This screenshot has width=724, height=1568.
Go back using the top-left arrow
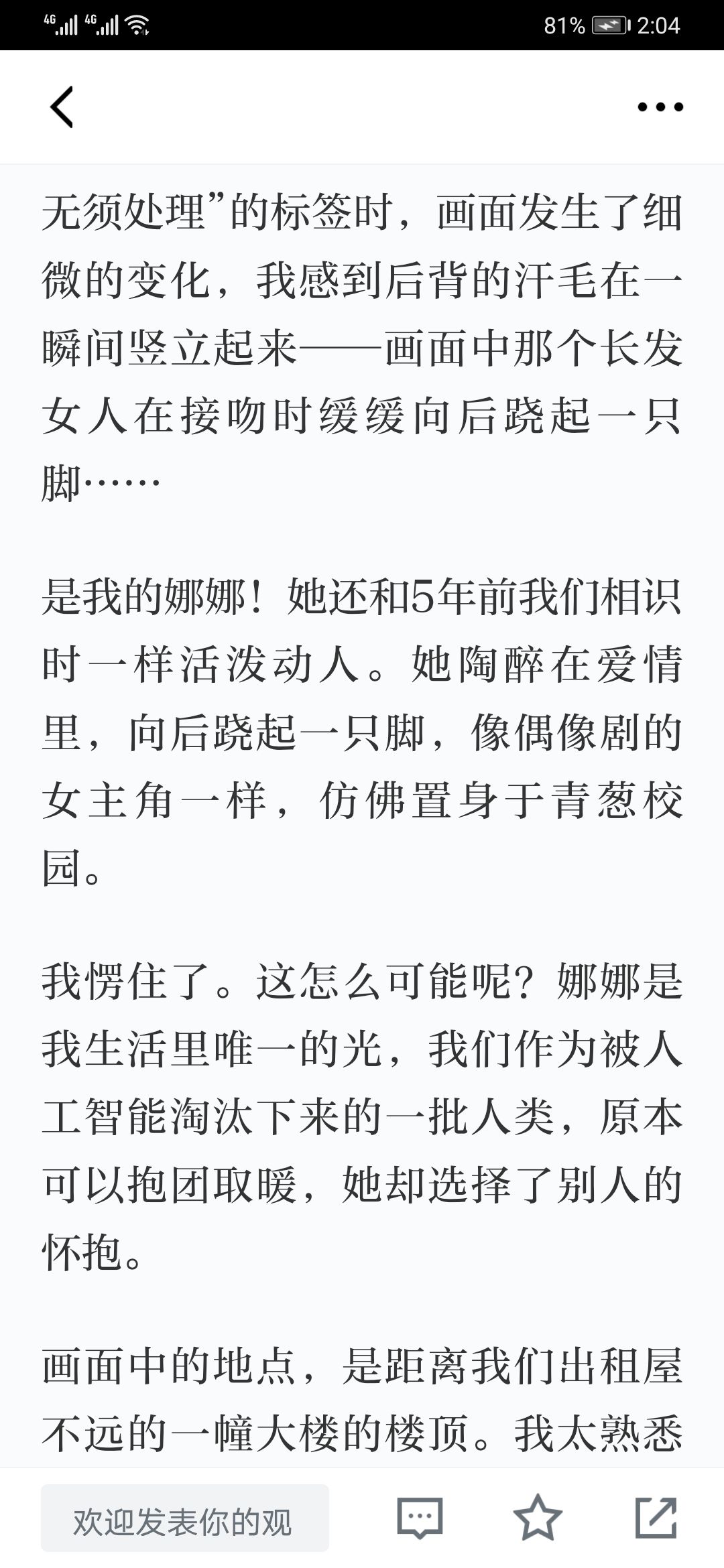click(x=62, y=107)
